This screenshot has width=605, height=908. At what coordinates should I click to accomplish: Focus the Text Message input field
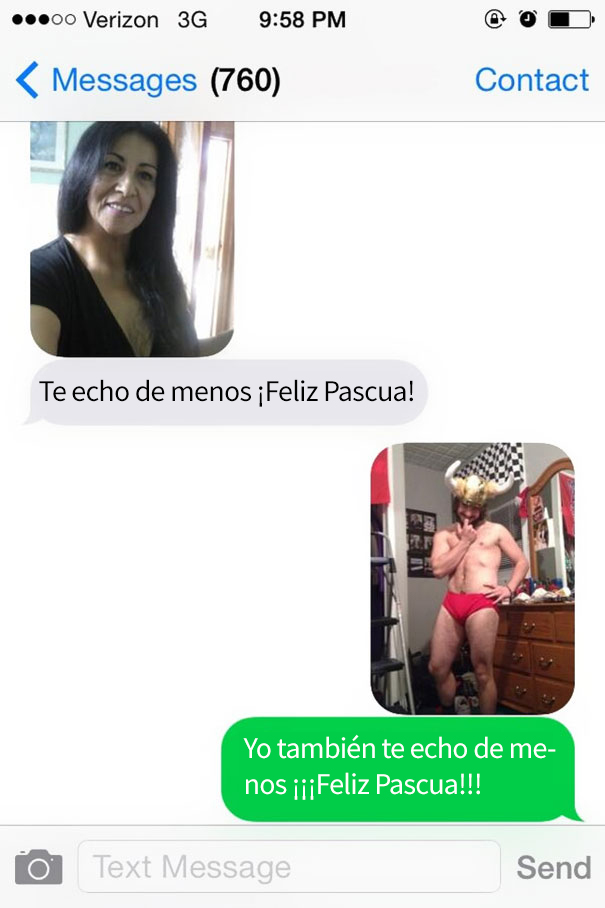pos(288,866)
